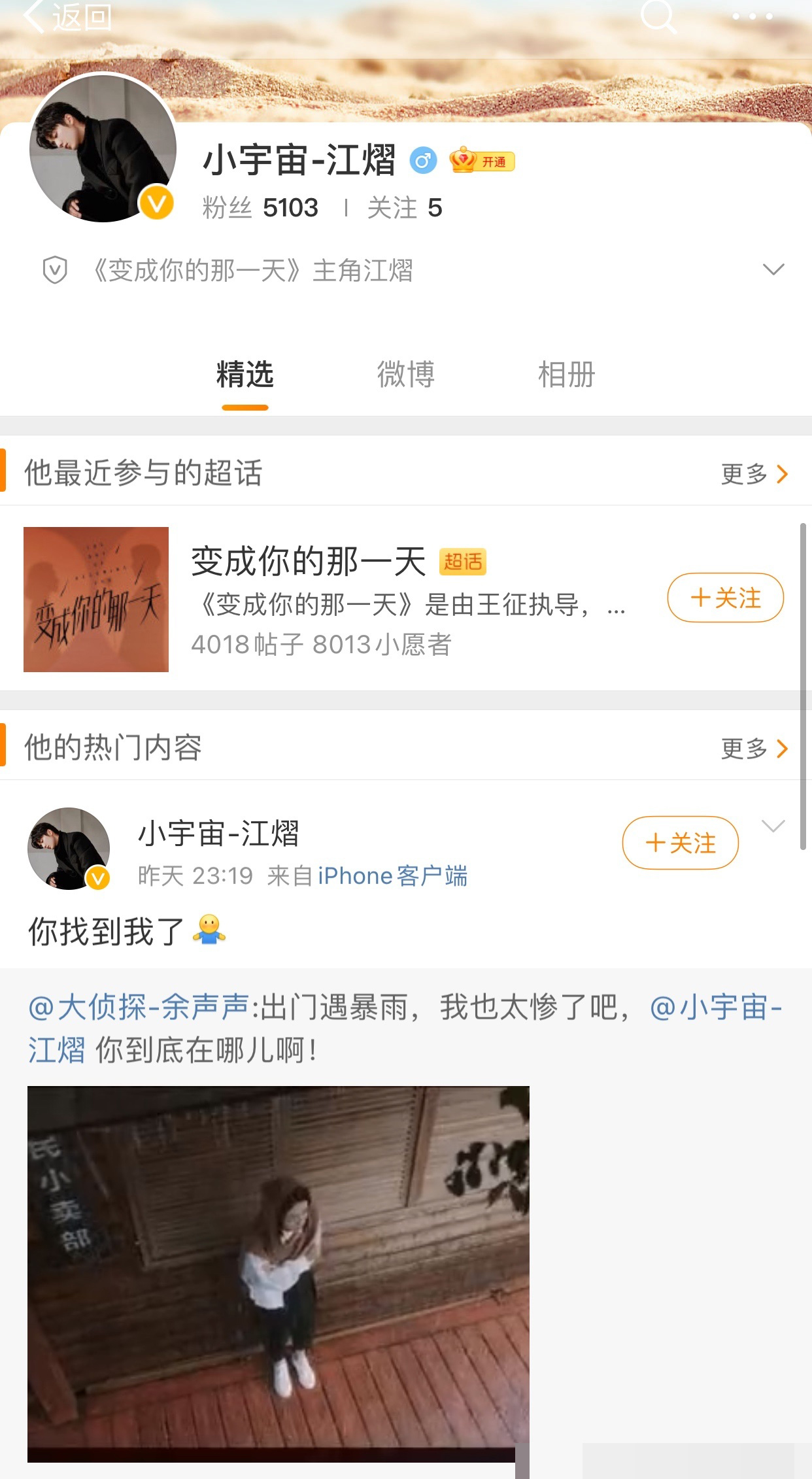Open the post options dropdown arrow
Viewport: 812px width, 1479px height.
[x=773, y=826]
